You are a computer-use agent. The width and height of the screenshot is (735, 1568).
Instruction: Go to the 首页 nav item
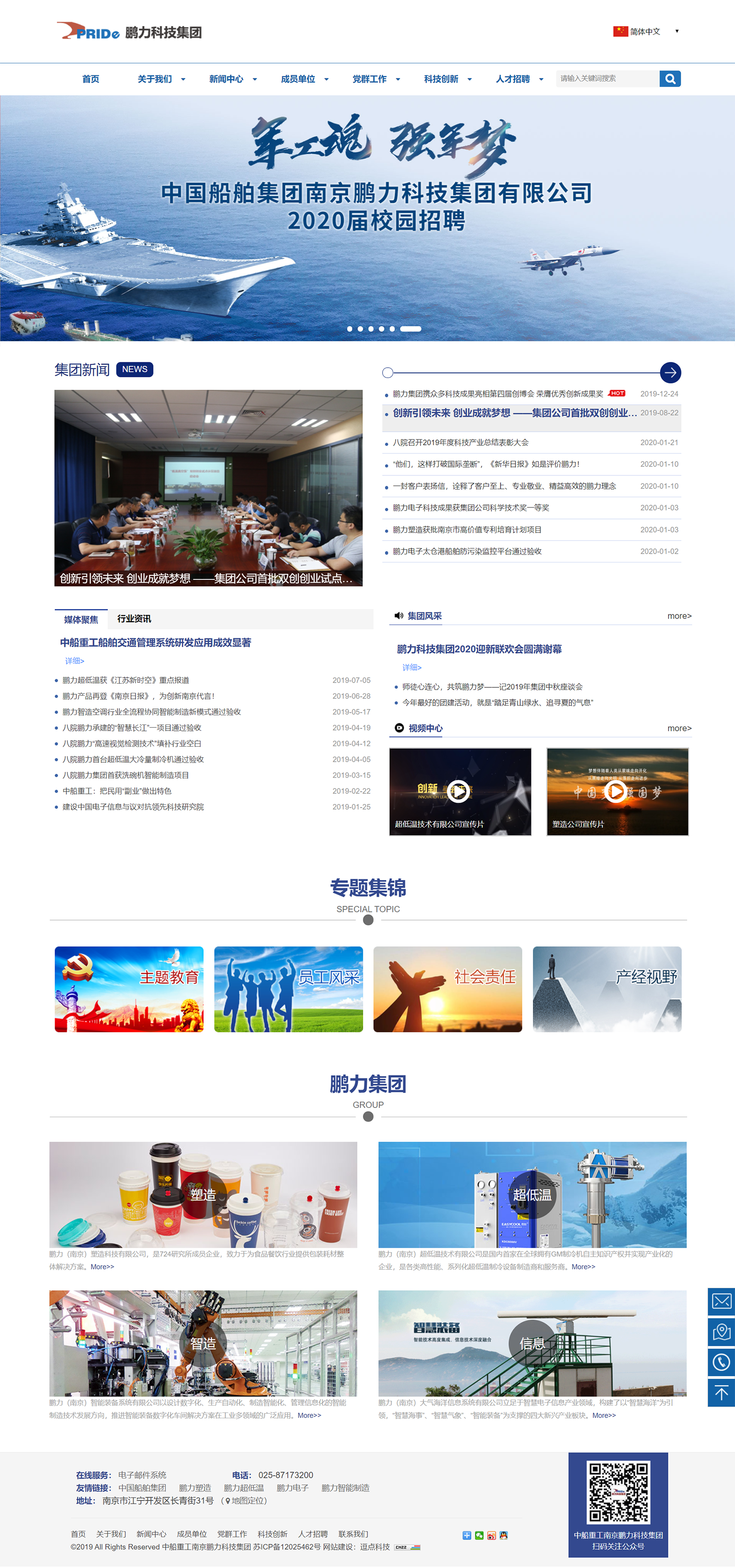pyautogui.click(x=91, y=79)
